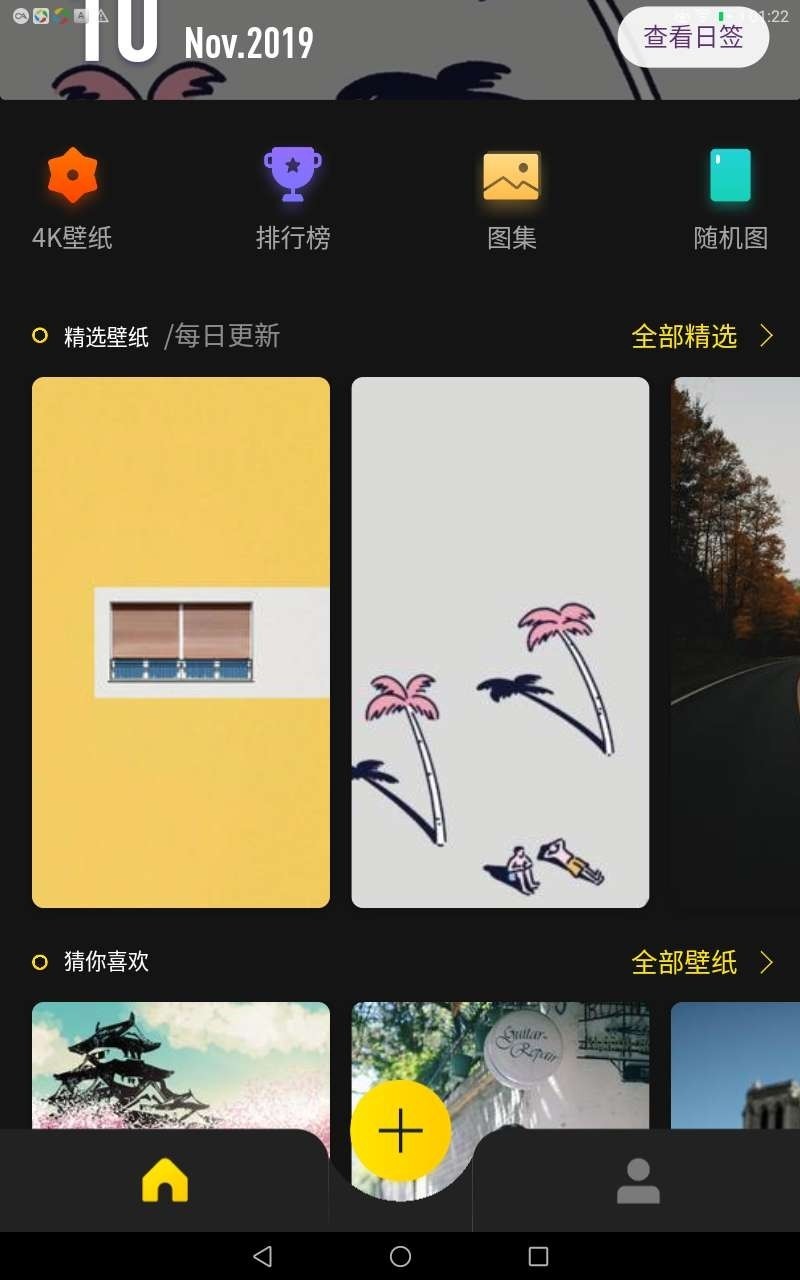Image resolution: width=800 pixels, height=1280 pixels.
Task: Open the 随机图 random picture section
Action: click(x=730, y=198)
